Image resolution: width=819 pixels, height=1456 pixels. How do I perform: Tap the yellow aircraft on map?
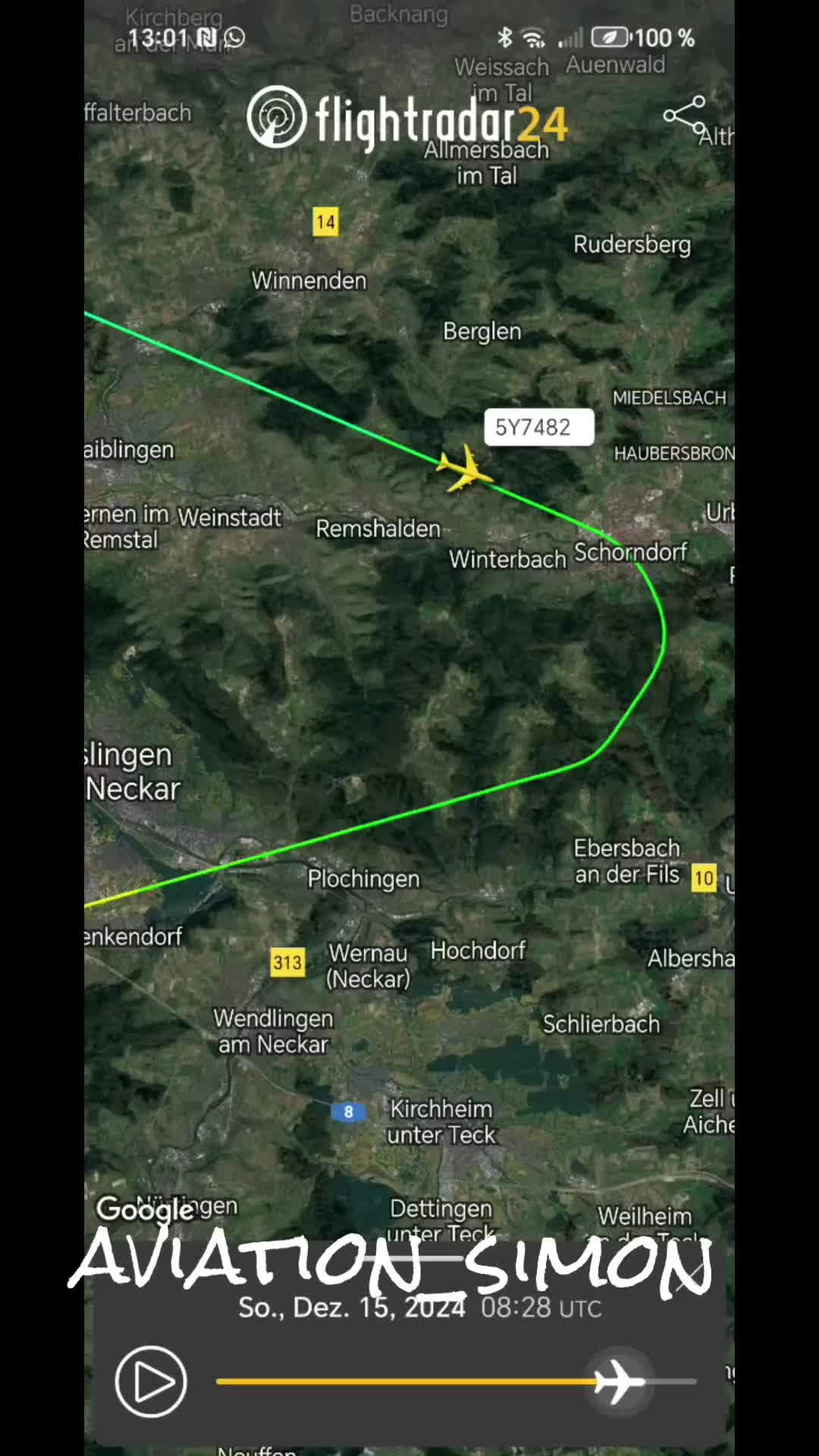(x=464, y=469)
